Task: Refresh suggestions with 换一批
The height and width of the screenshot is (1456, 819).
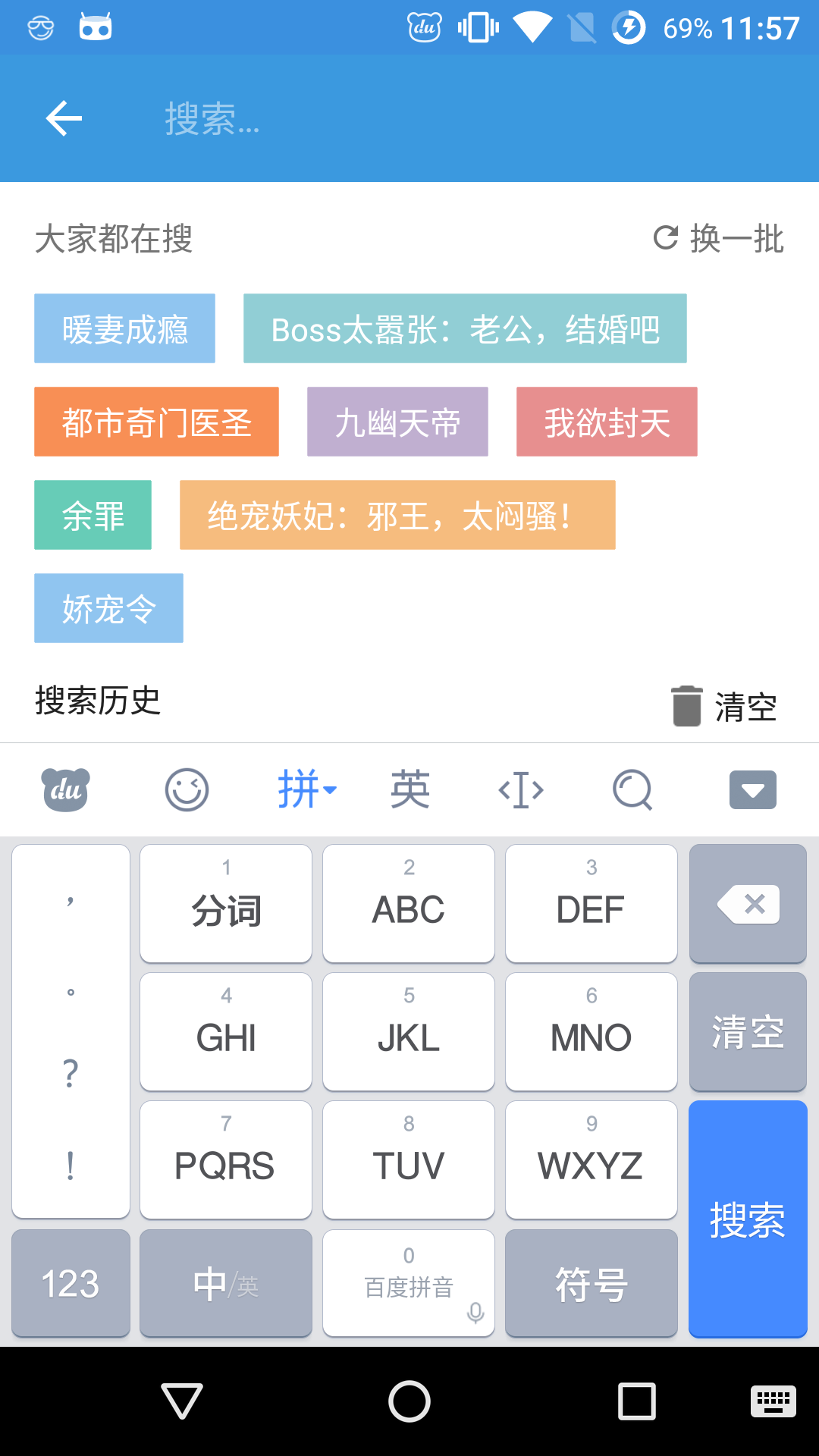Action: click(719, 239)
